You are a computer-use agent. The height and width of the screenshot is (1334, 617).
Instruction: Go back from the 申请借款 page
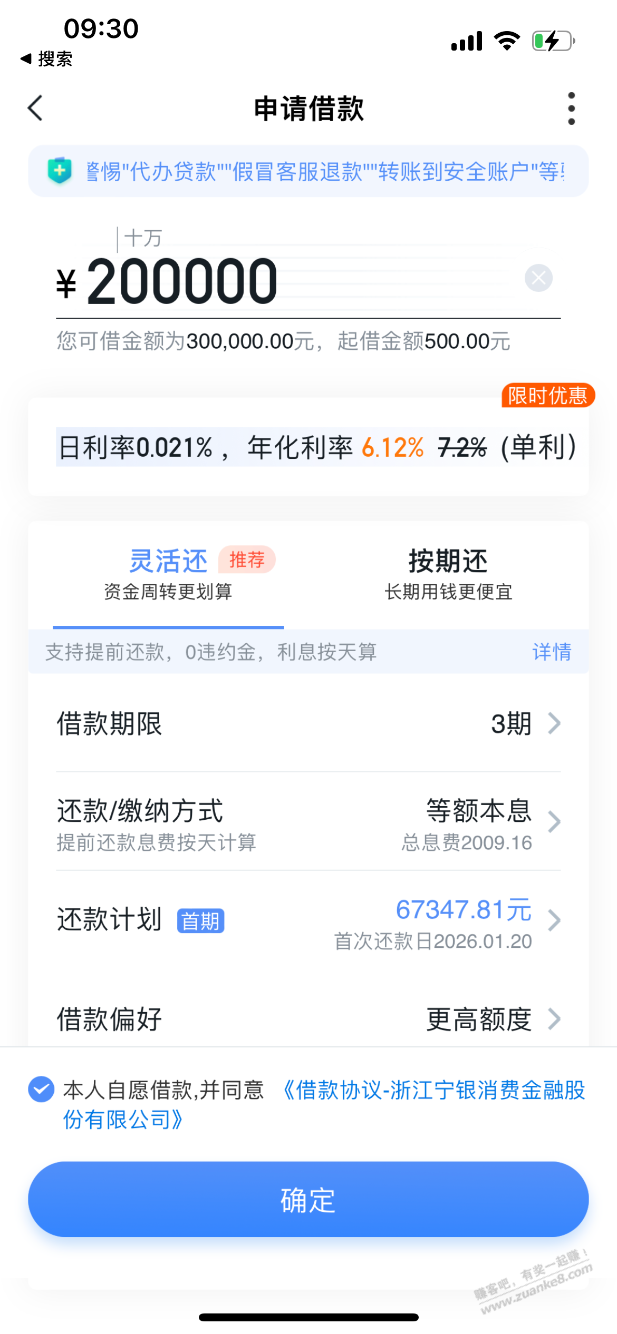coord(36,108)
